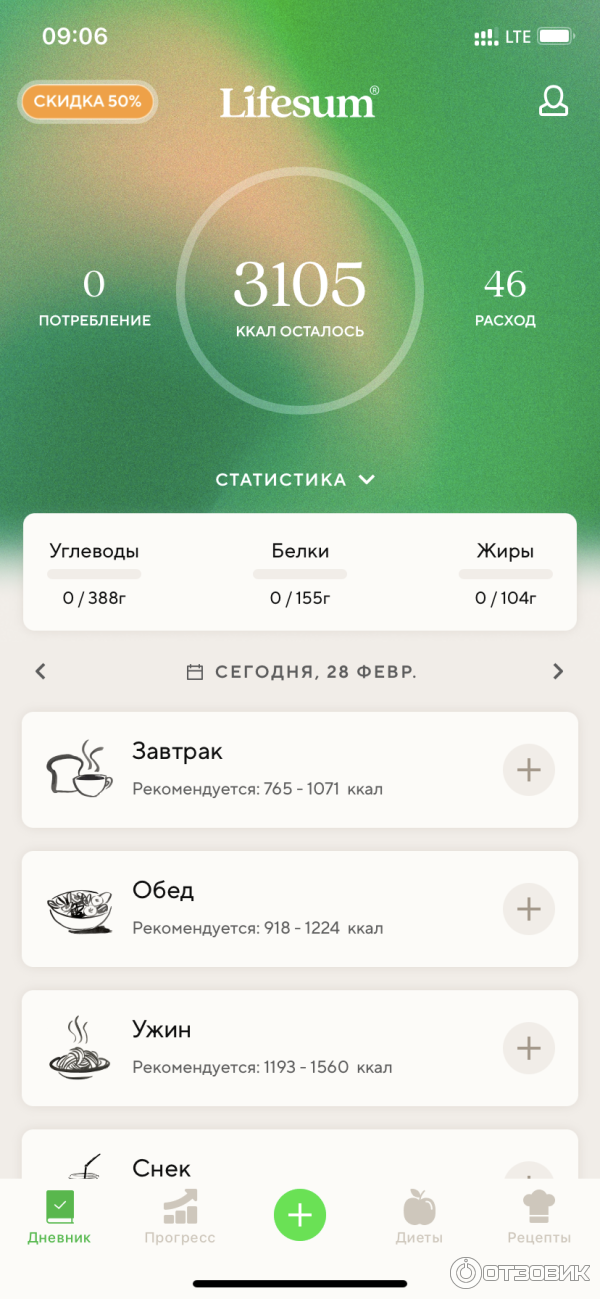Open the 50% discount offer
The height and width of the screenshot is (1299, 600).
tap(88, 101)
